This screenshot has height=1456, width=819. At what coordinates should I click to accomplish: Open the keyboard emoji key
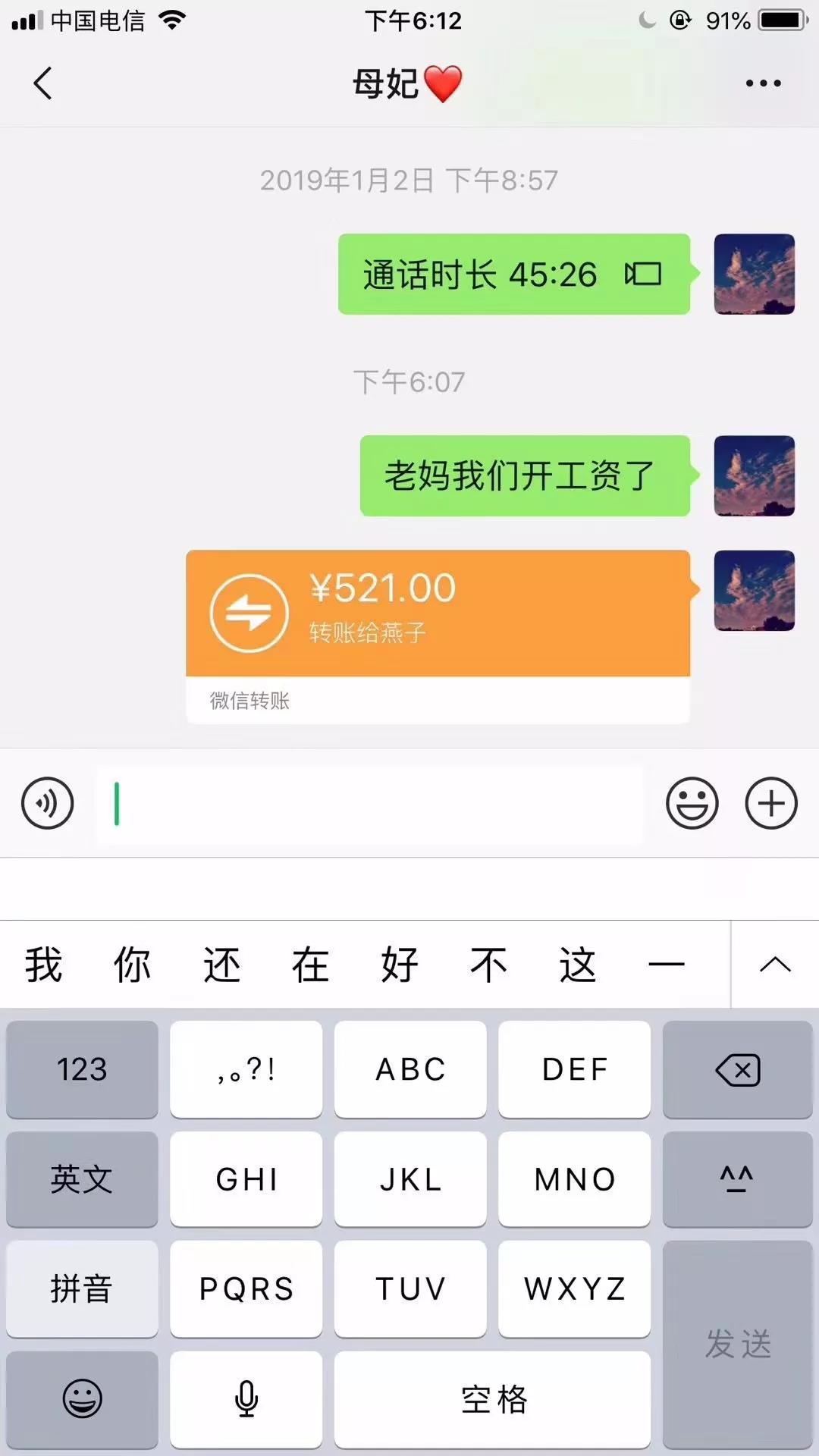point(82,1399)
